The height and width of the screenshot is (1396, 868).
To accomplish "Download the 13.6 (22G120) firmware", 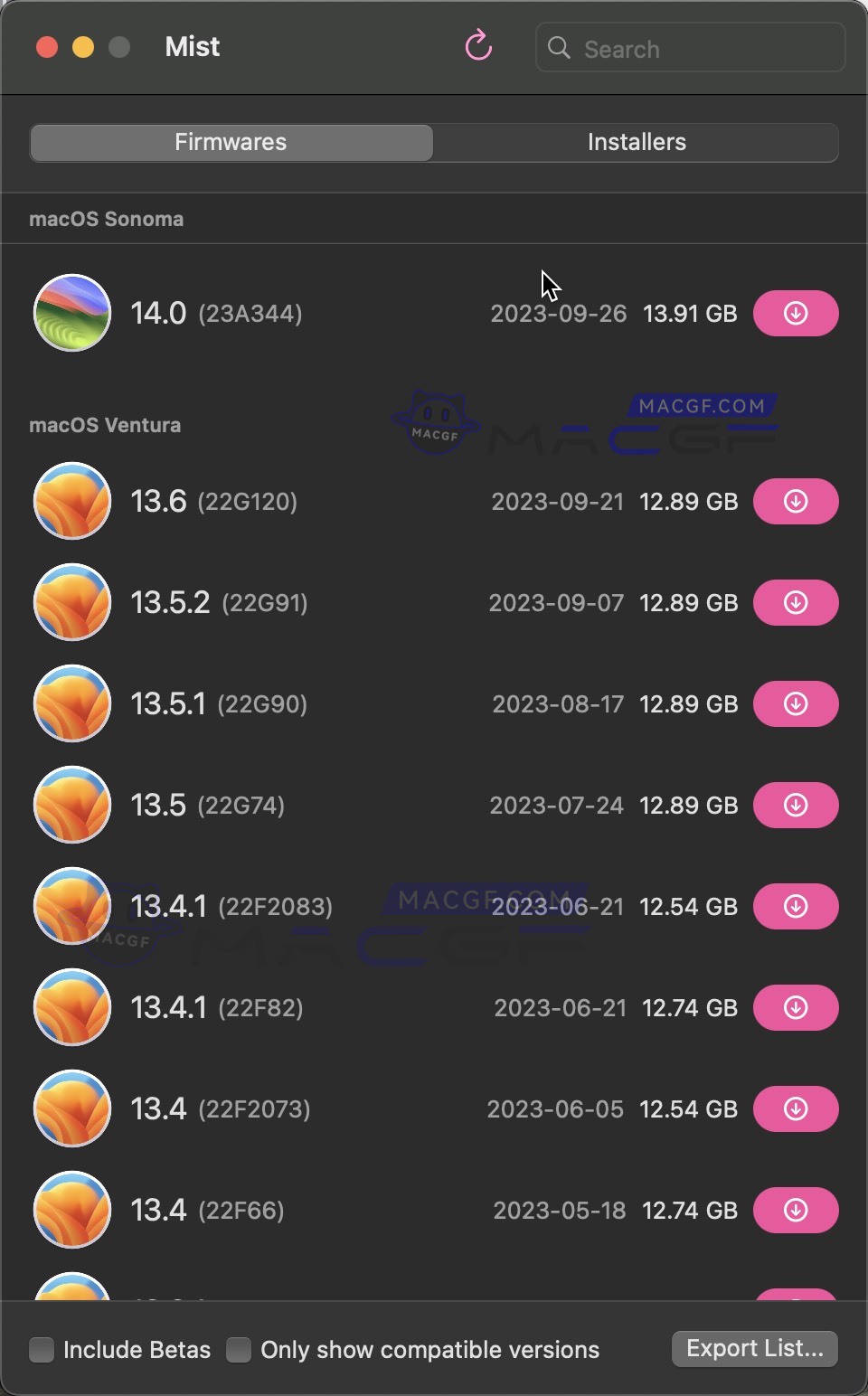I will [796, 501].
